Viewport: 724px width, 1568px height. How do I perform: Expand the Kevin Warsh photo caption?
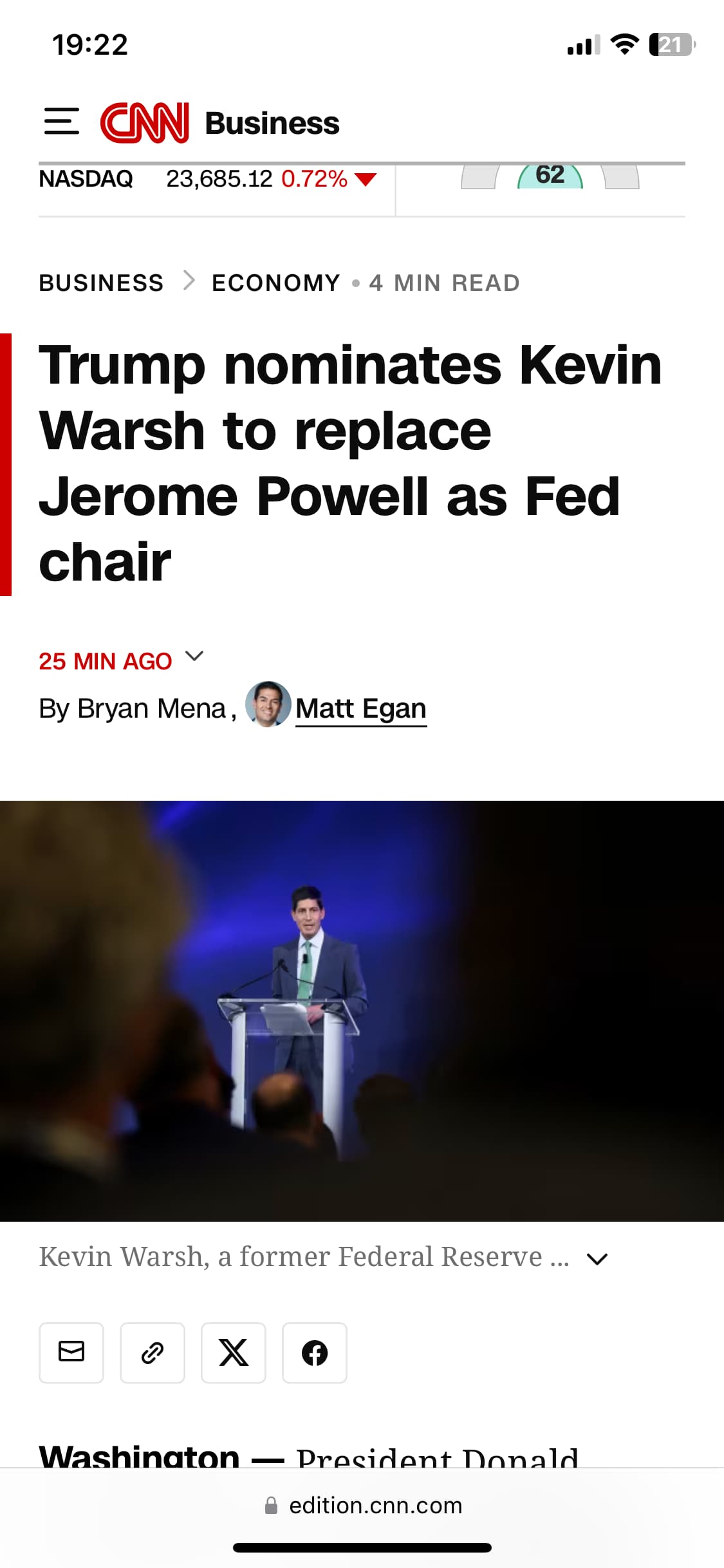[x=597, y=1259]
